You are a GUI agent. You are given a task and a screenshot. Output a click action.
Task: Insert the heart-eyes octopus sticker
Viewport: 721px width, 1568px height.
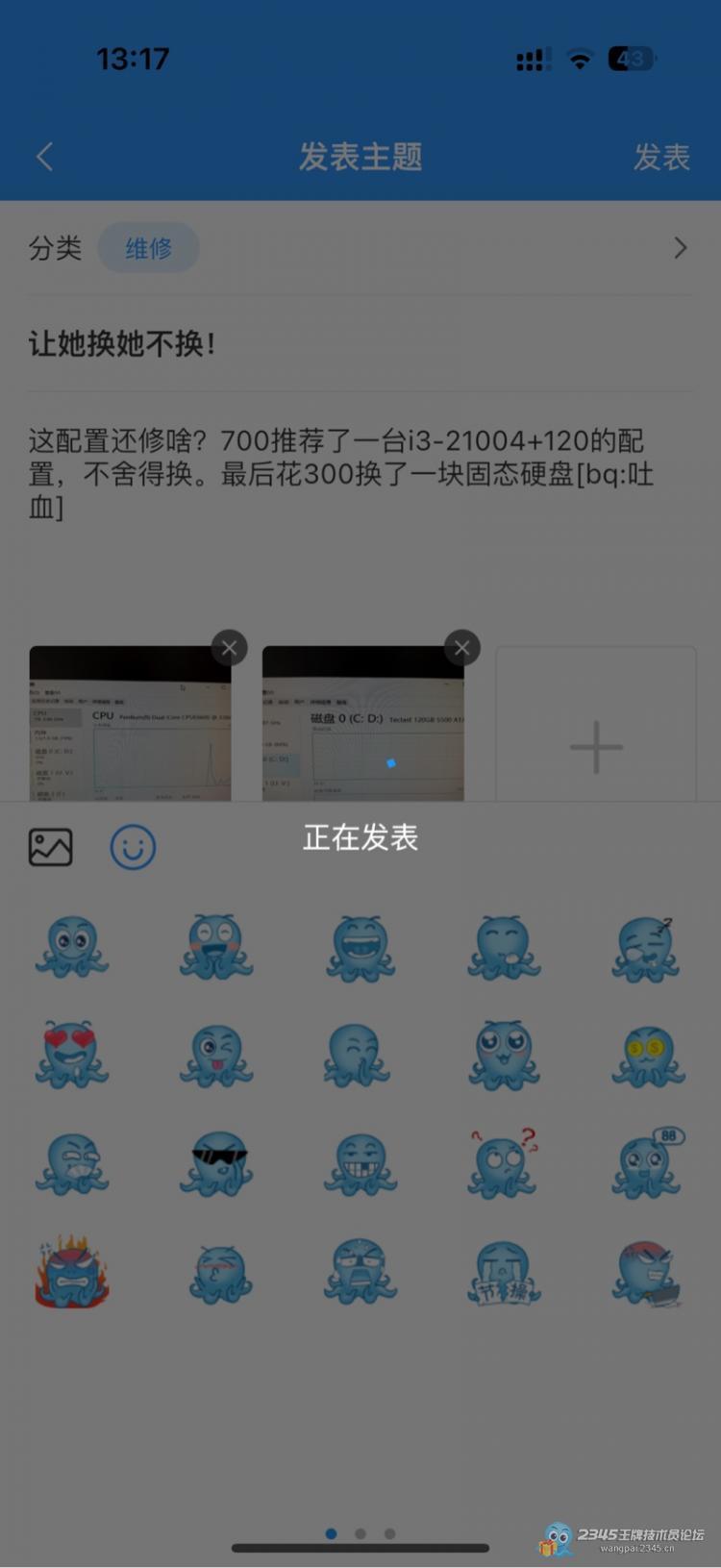click(x=72, y=1055)
